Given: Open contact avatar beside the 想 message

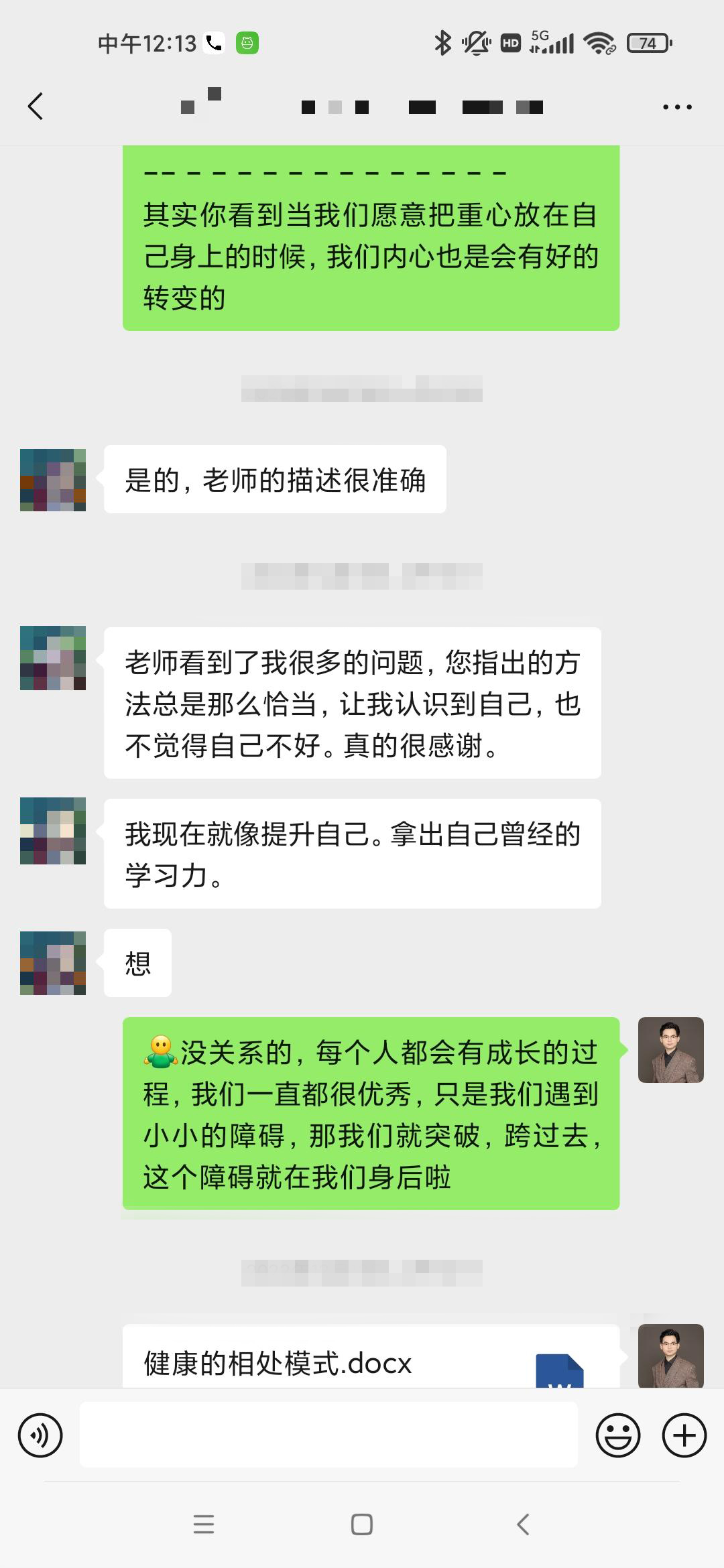Looking at the screenshot, I should 53,963.
